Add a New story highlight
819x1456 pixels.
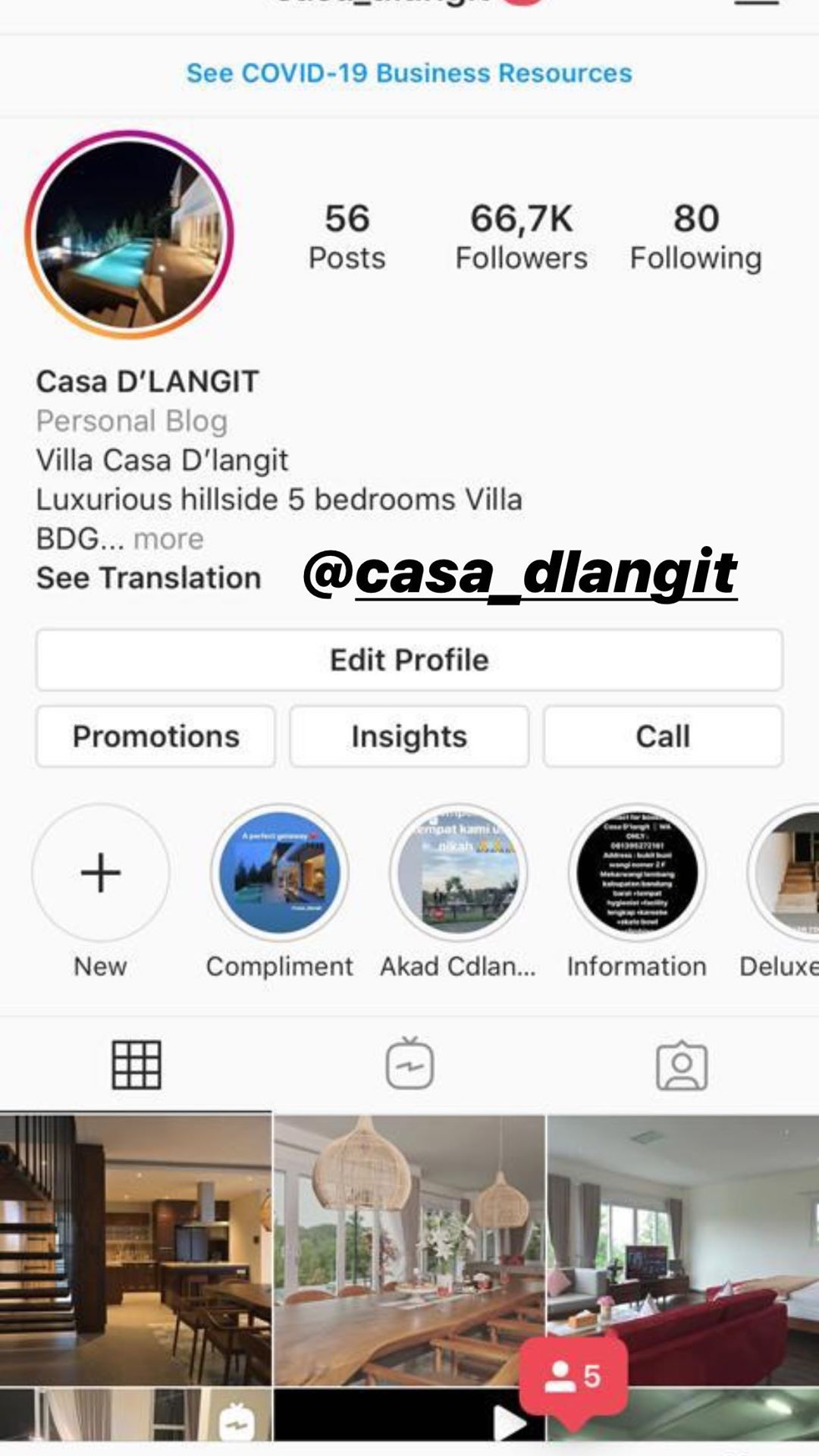[100, 874]
